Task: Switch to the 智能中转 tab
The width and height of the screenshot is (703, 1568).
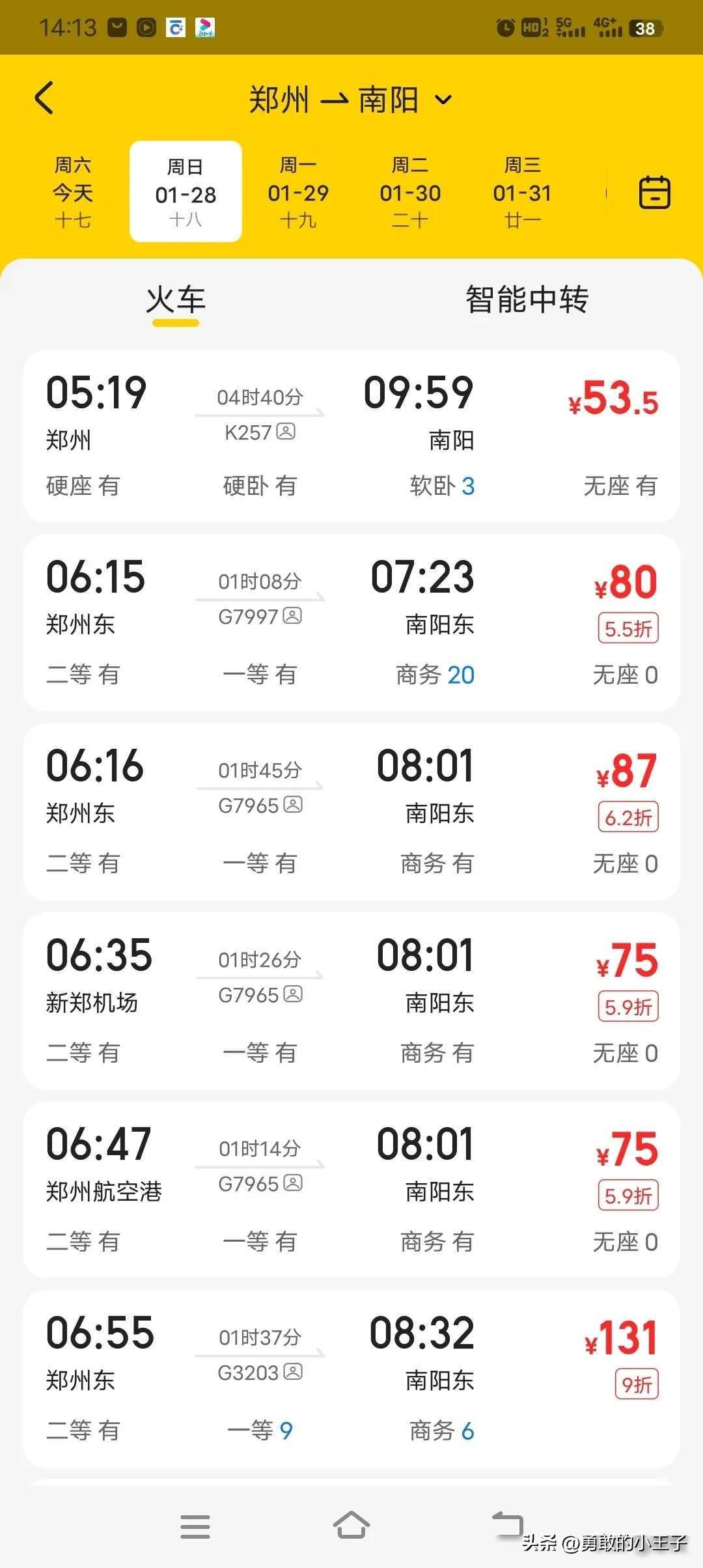Action: click(x=527, y=300)
